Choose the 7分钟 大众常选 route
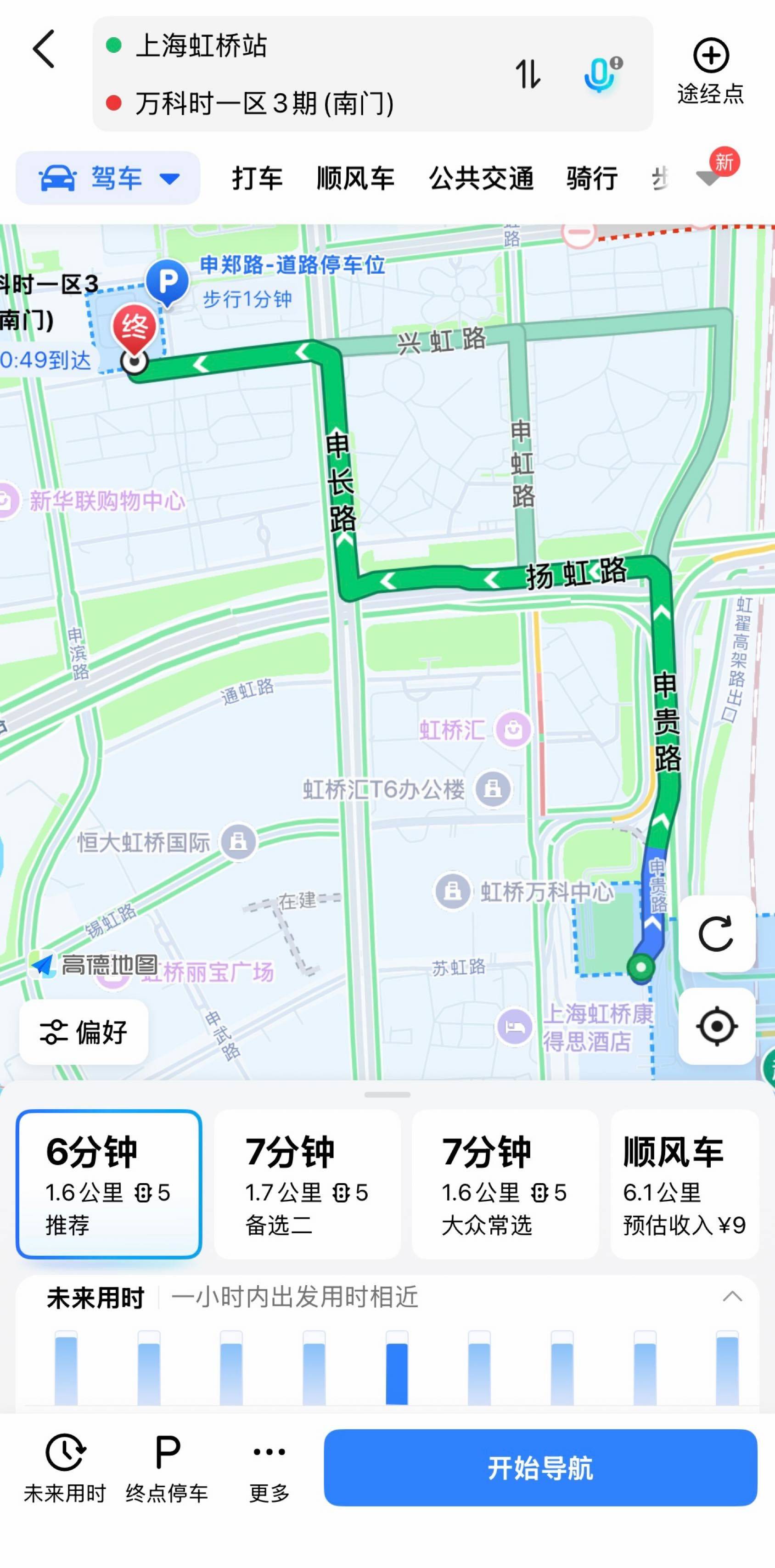The image size is (775, 1568). 505,1184
